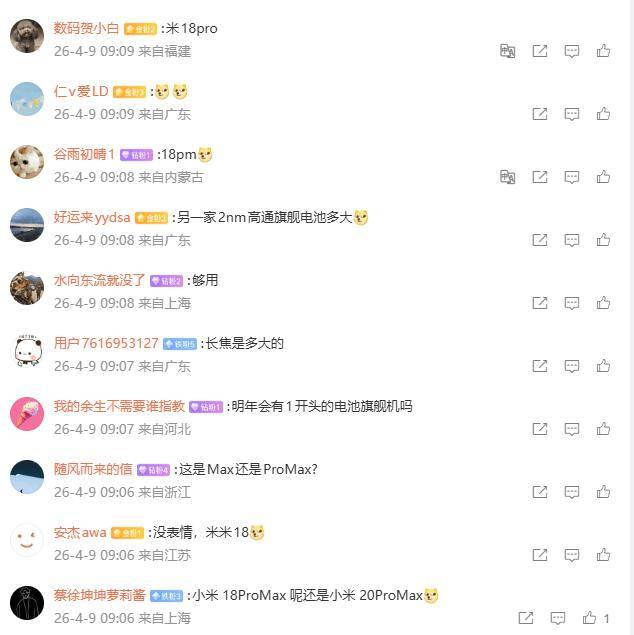Viewport: 634px width, 635px height.
Task: Open 安杰awa's avatar
Action: (27, 540)
